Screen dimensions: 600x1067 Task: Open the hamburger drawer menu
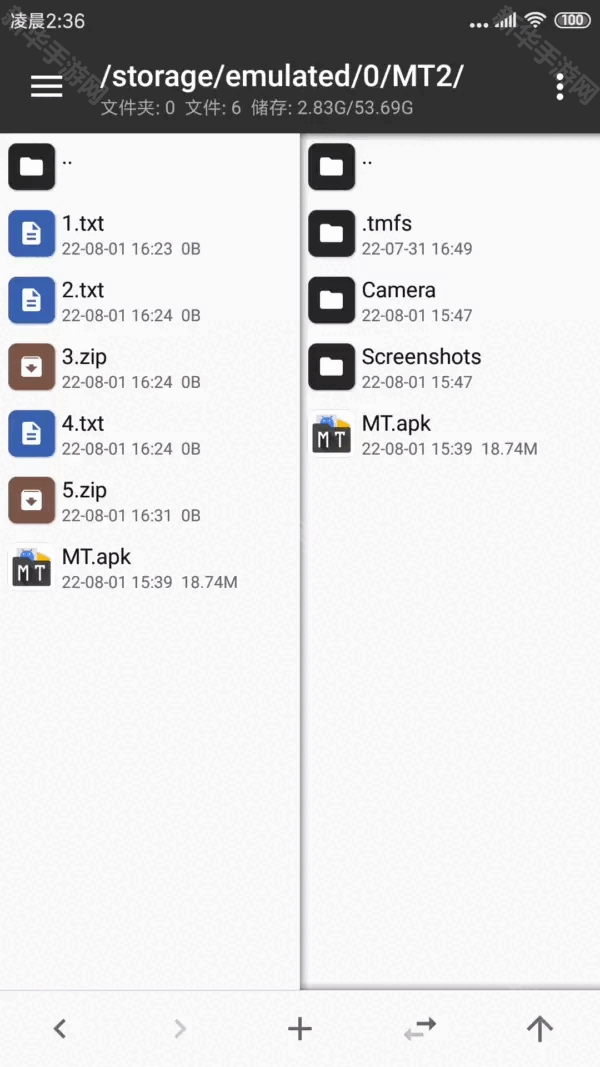click(46, 87)
